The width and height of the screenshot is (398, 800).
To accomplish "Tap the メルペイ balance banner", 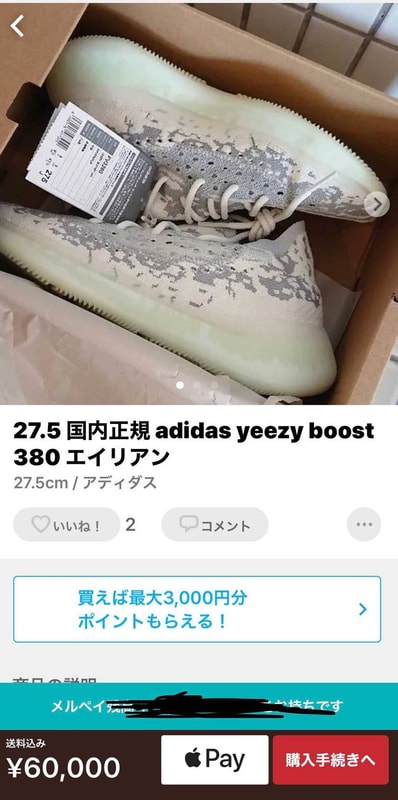I will (199, 706).
